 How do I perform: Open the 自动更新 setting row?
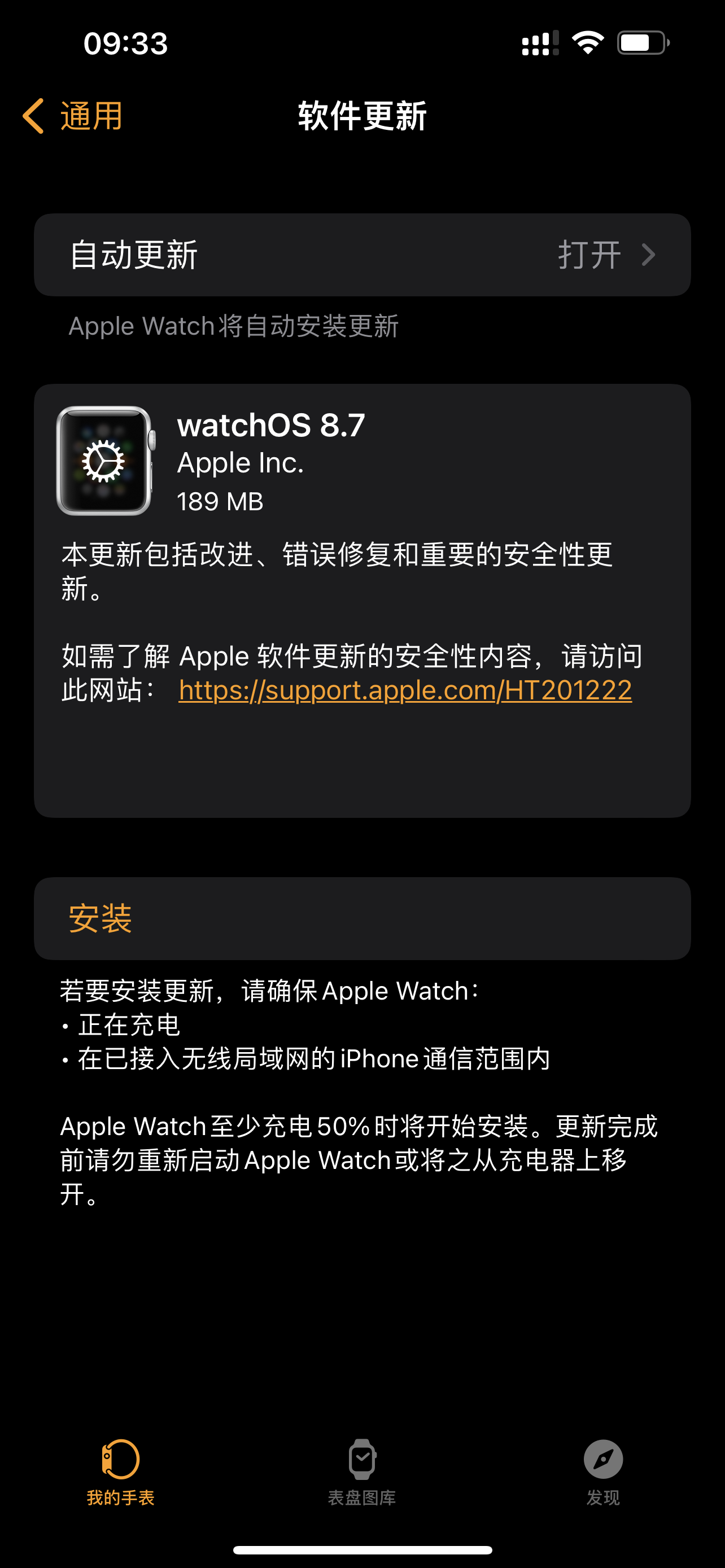(362, 255)
